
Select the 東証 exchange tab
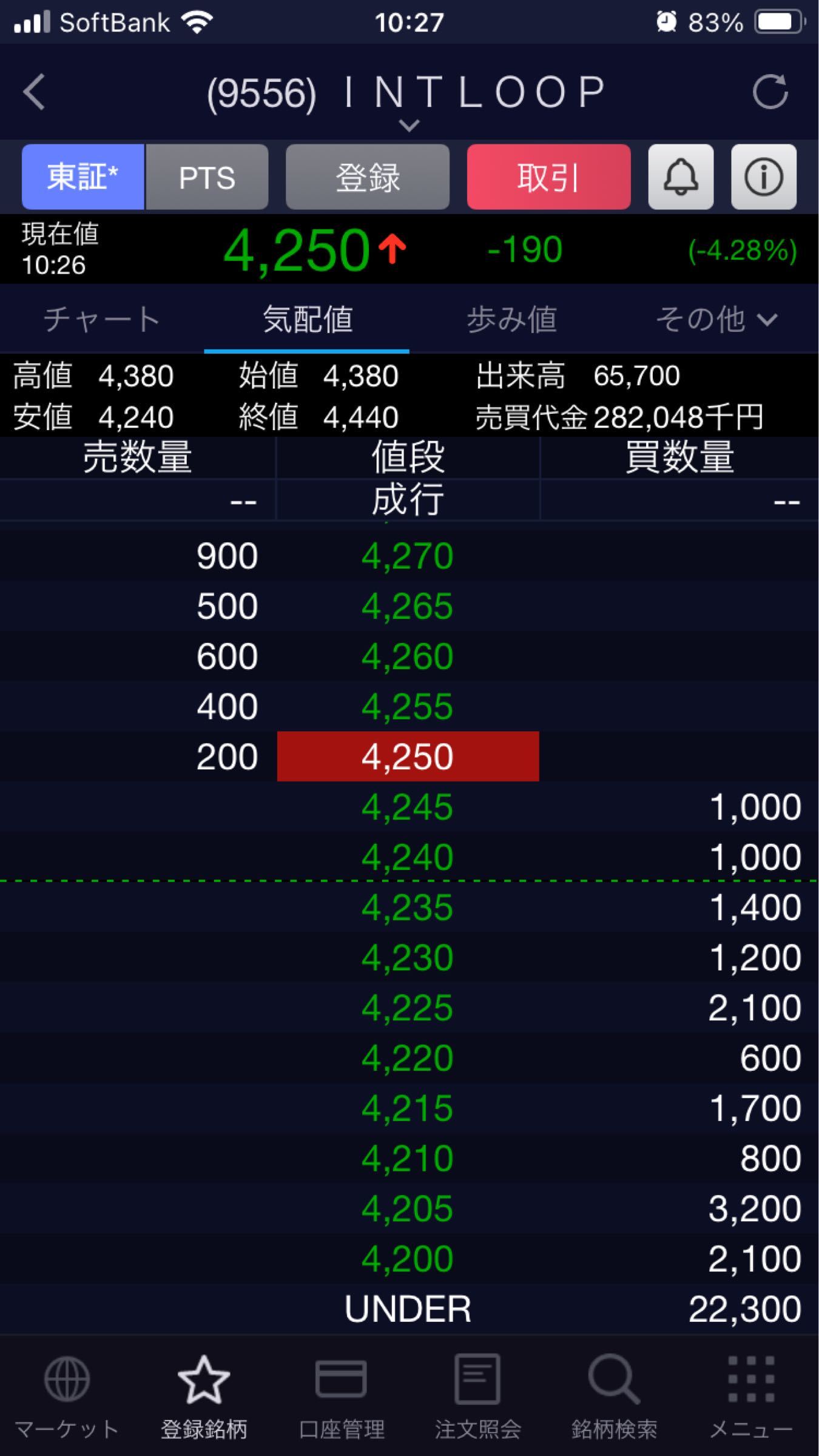(x=83, y=177)
